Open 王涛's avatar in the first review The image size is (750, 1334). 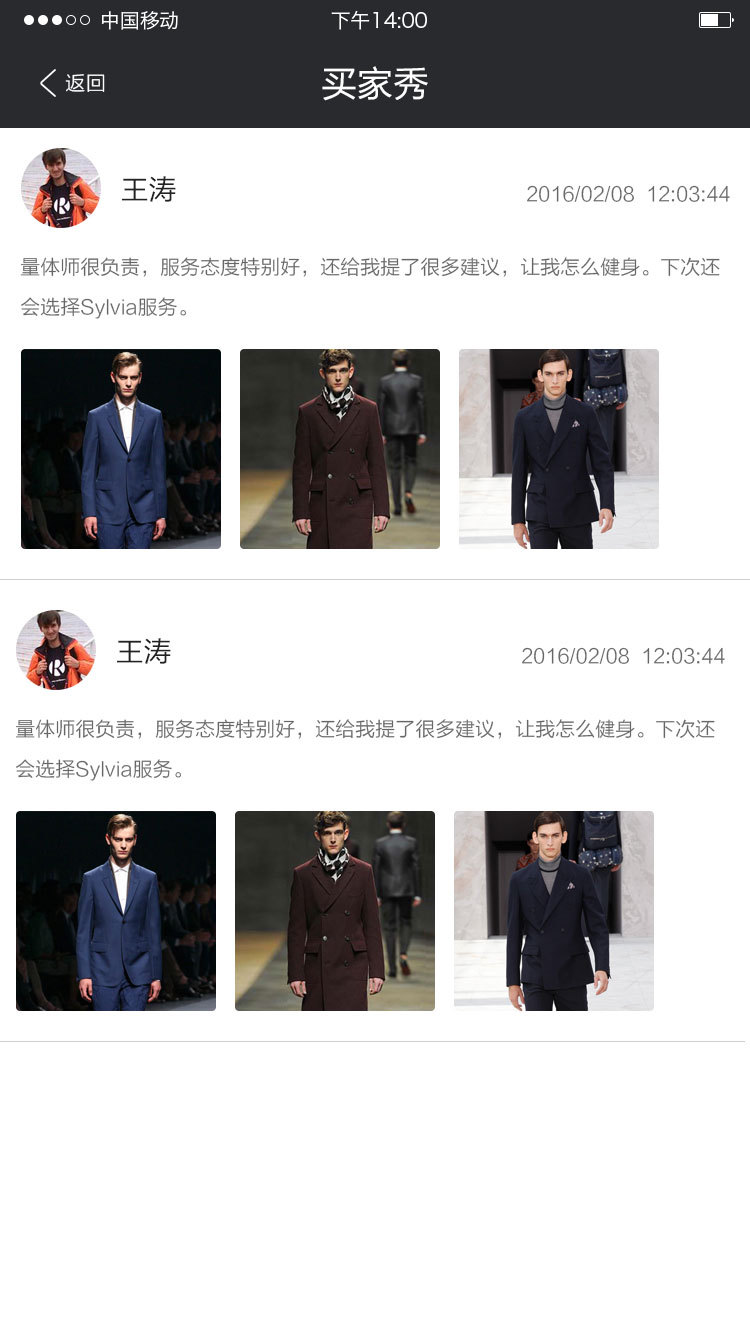point(61,188)
